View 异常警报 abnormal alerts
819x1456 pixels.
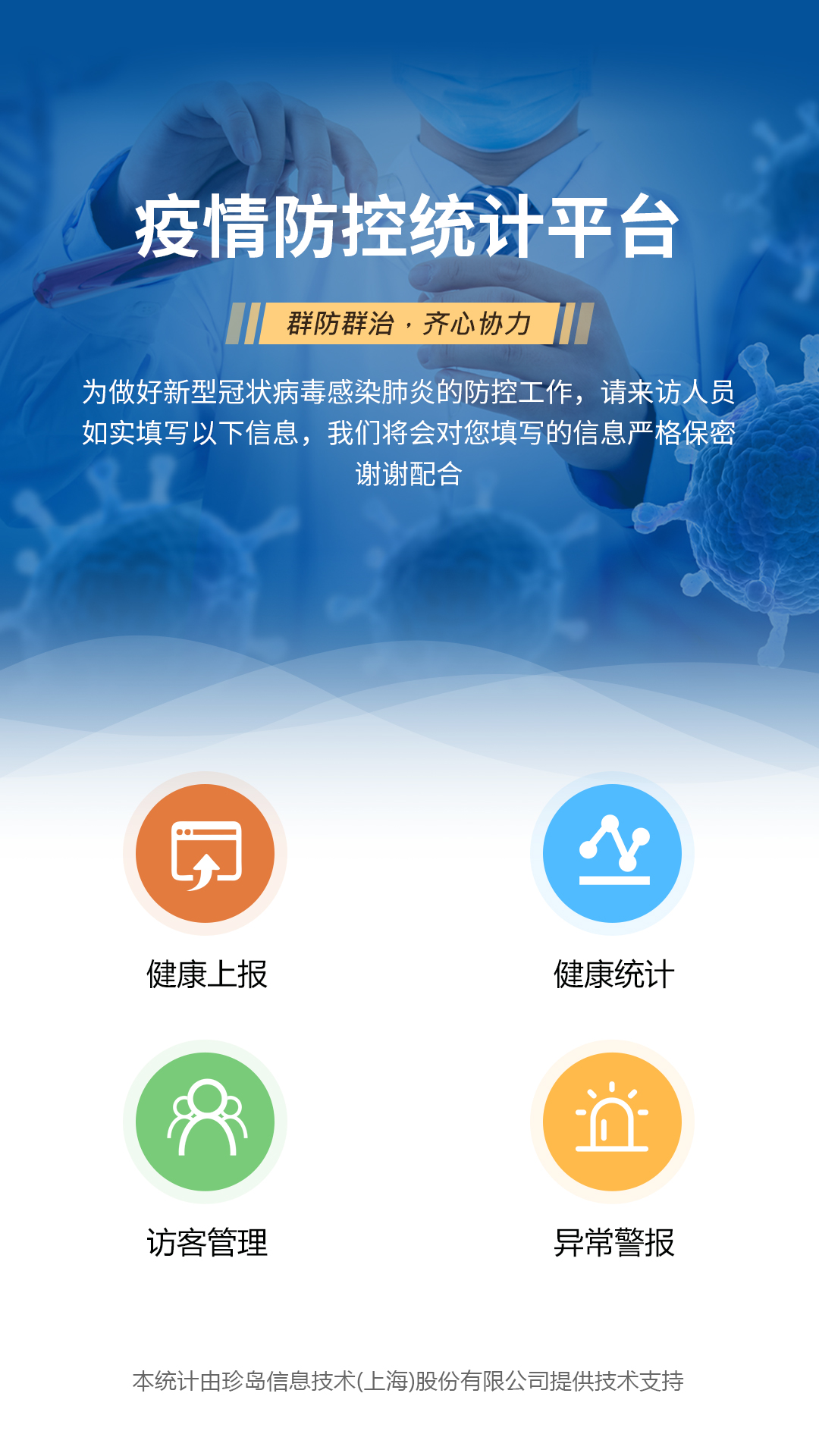612,1122
